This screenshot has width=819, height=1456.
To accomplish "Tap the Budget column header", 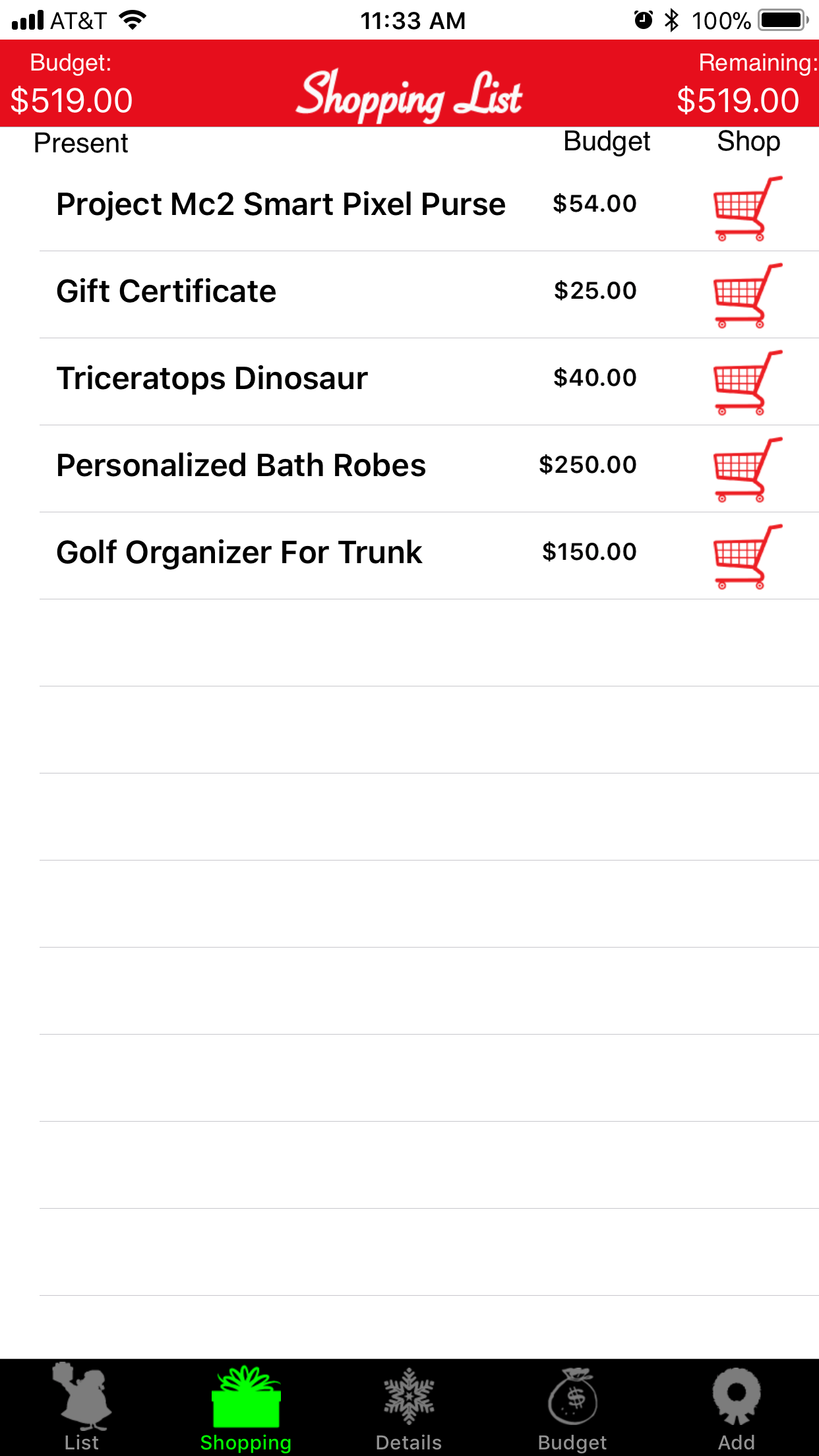I will [605, 141].
